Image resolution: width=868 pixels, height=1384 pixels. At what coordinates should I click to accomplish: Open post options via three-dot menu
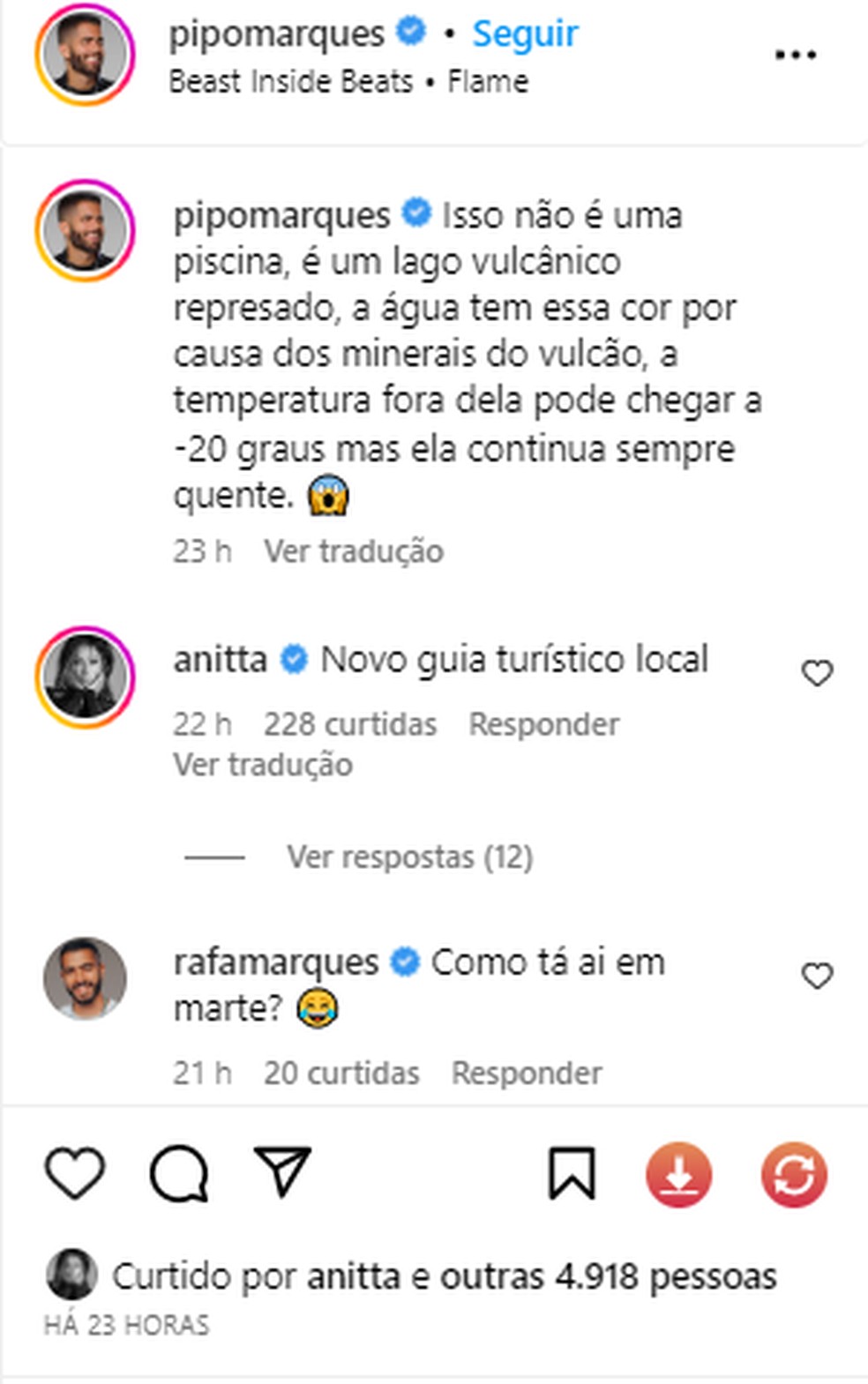(x=796, y=53)
